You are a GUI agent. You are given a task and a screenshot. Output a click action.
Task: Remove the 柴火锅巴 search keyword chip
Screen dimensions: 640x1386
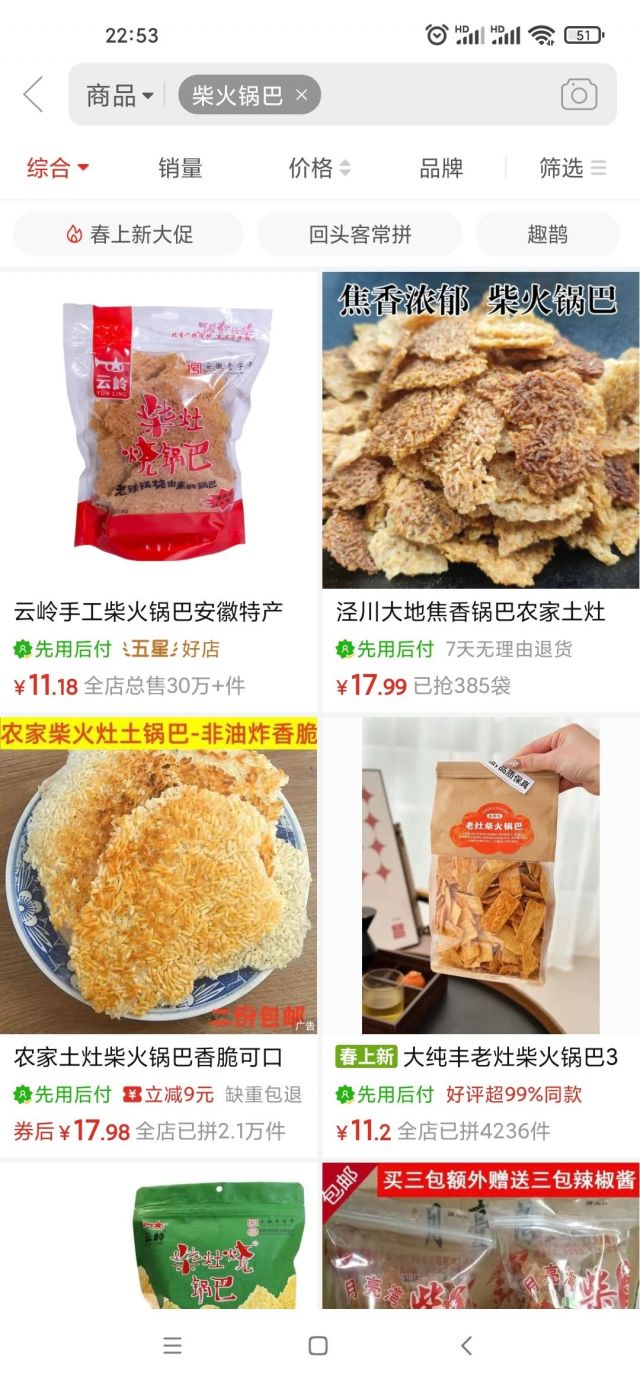pos(301,96)
